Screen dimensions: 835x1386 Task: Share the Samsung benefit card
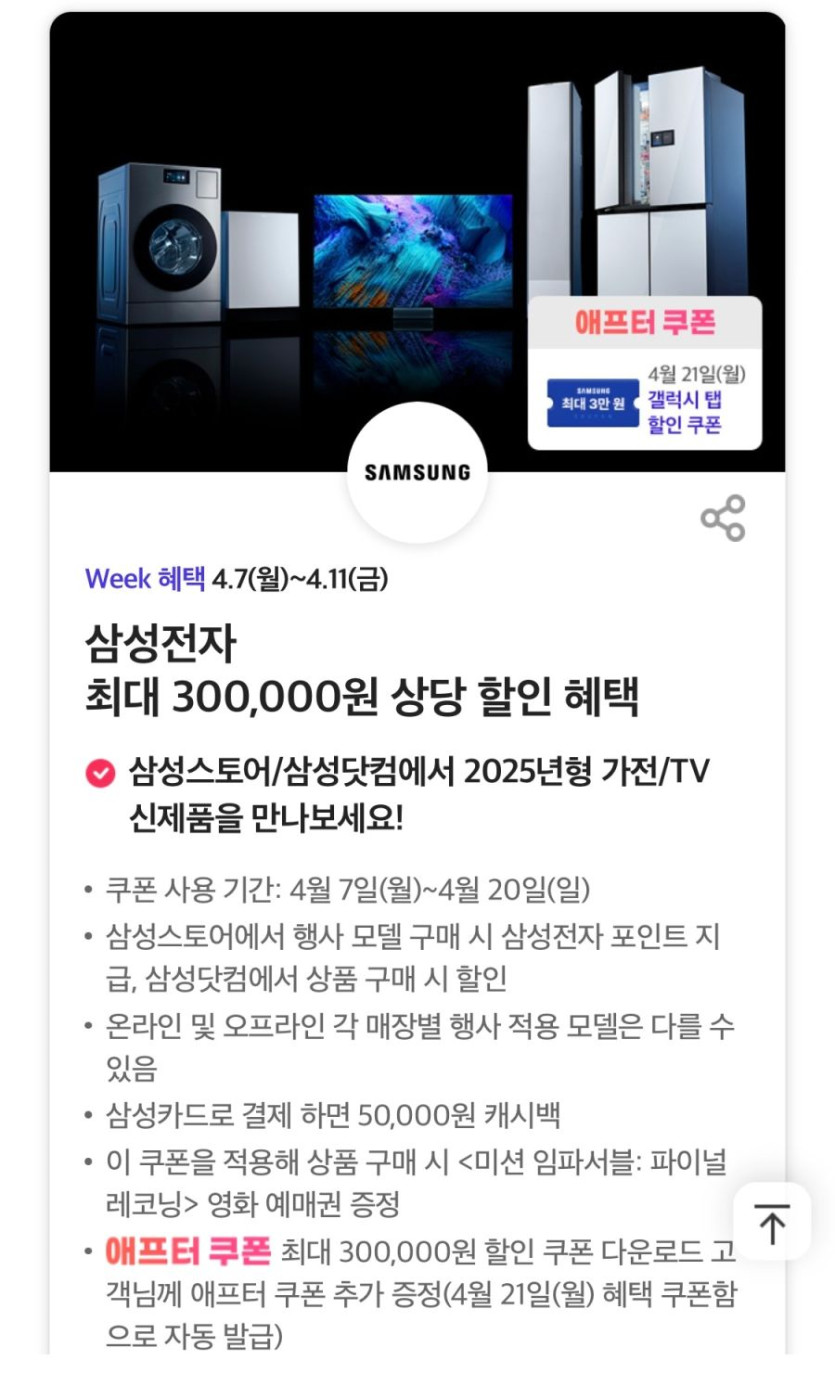(x=723, y=518)
